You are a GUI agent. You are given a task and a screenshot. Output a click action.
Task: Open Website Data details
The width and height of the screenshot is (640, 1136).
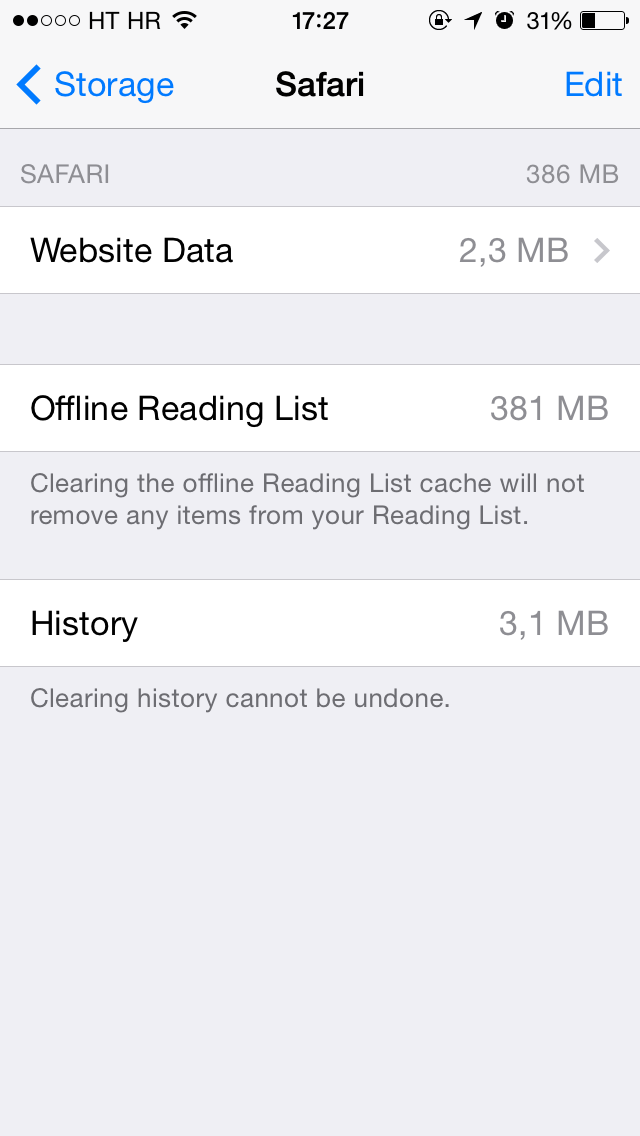click(320, 250)
